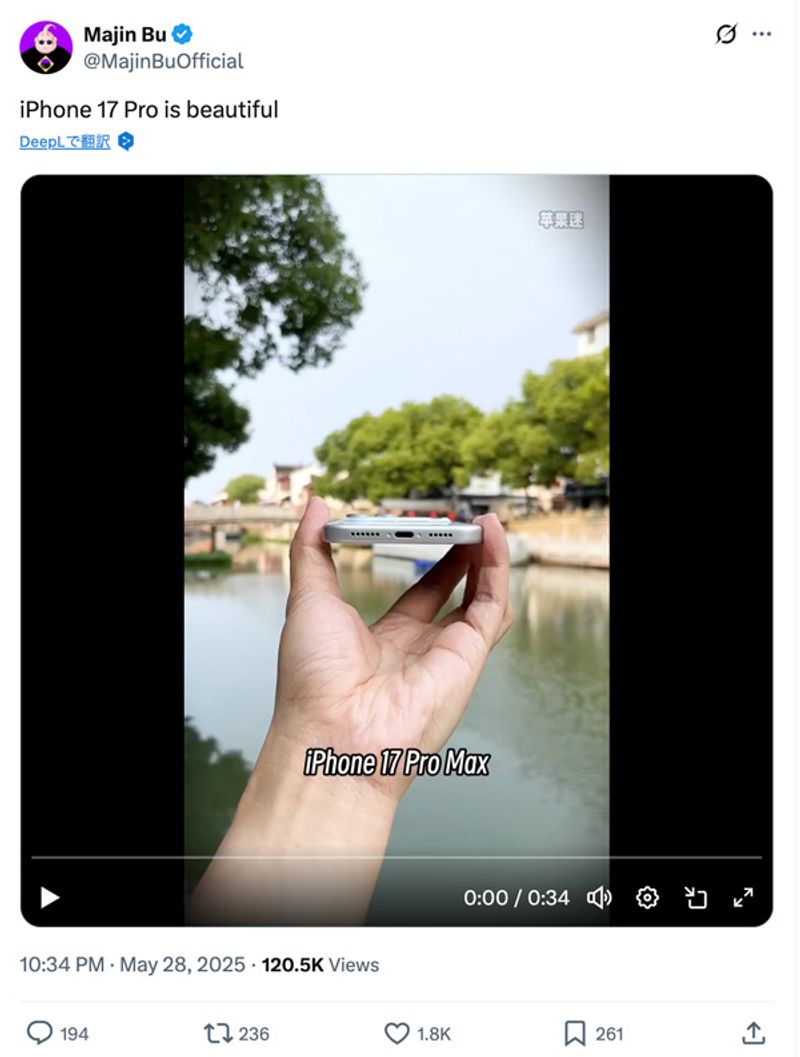
Task: Seek along the video progress bar
Action: pyautogui.click(x=396, y=857)
